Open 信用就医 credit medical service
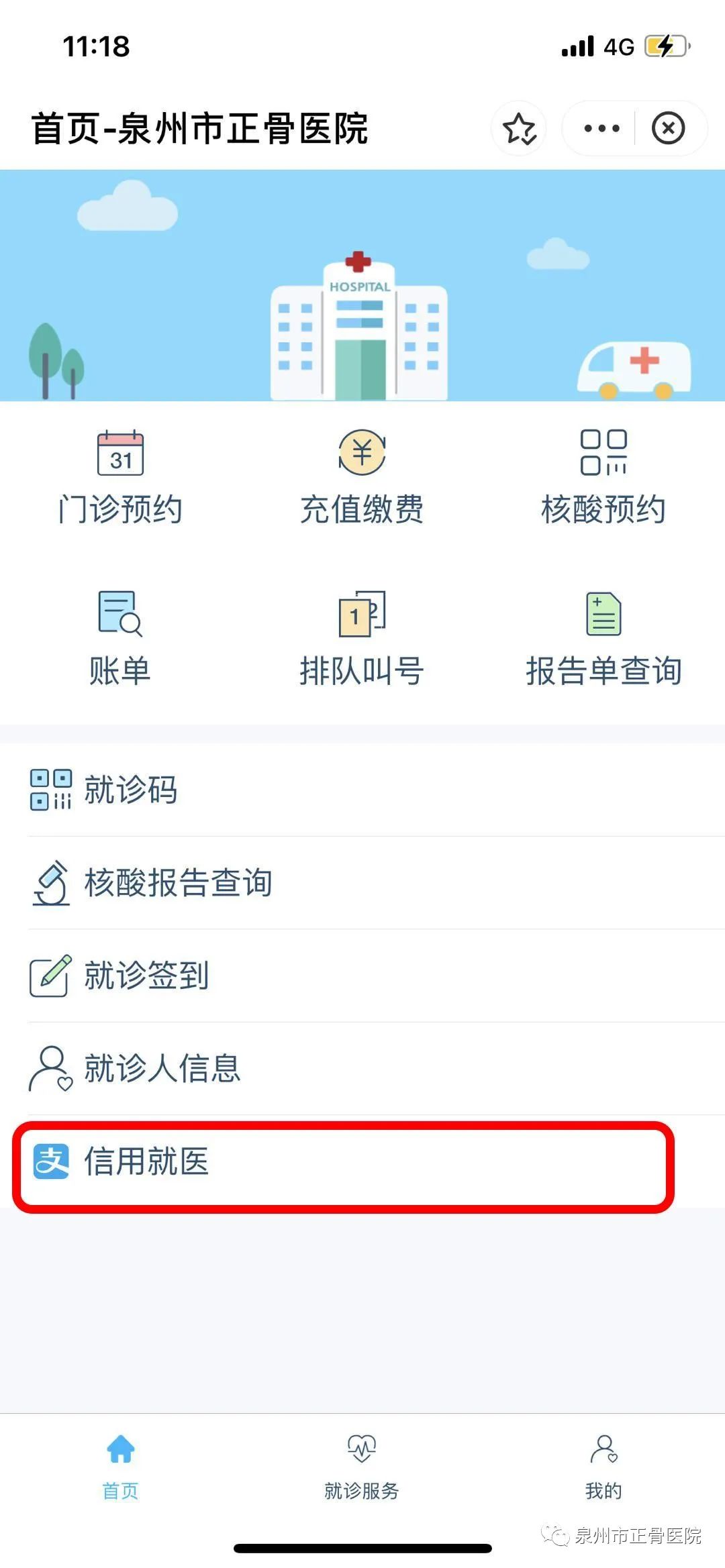 pyautogui.click(x=342, y=1161)
